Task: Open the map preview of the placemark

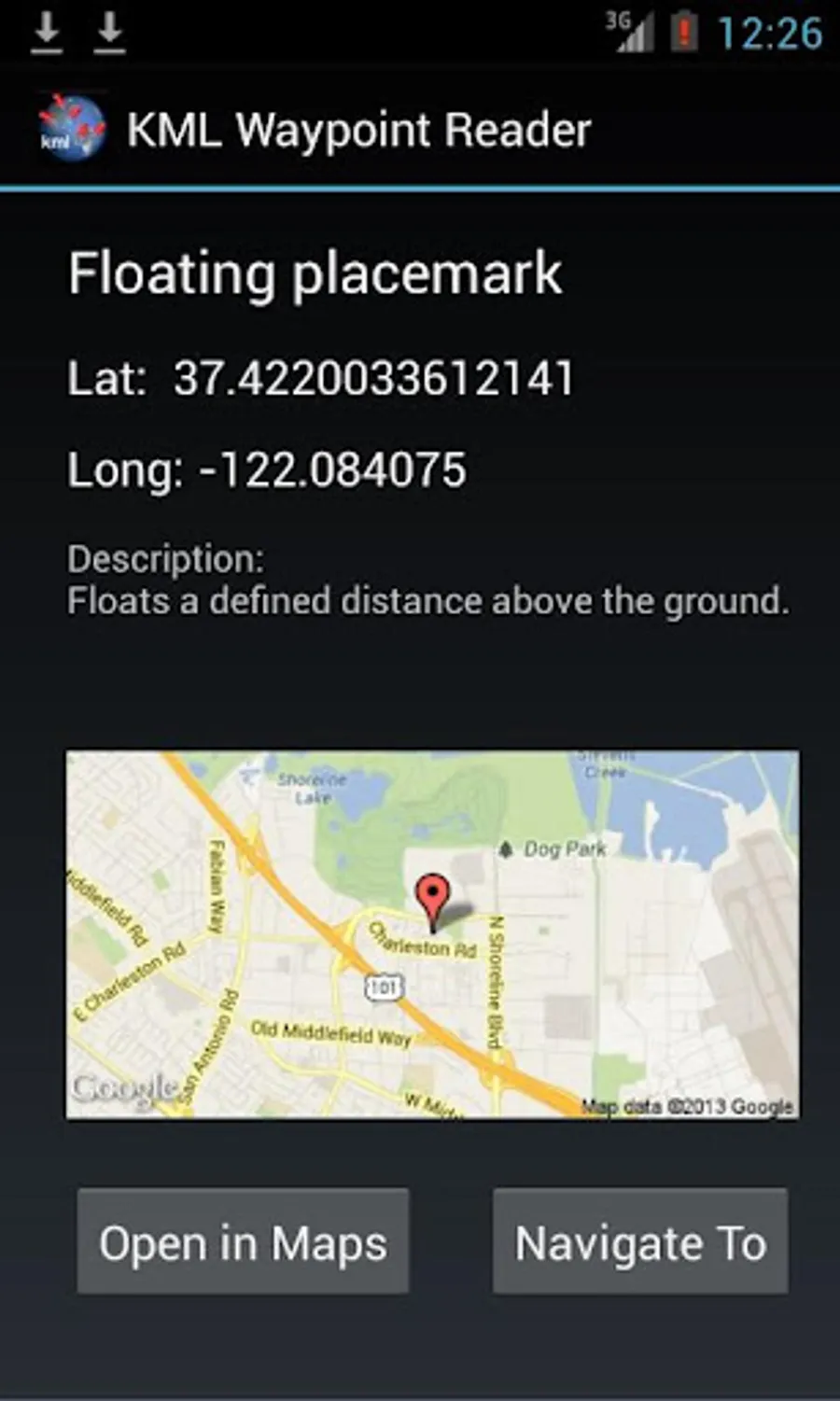Action: click(432, 935)
